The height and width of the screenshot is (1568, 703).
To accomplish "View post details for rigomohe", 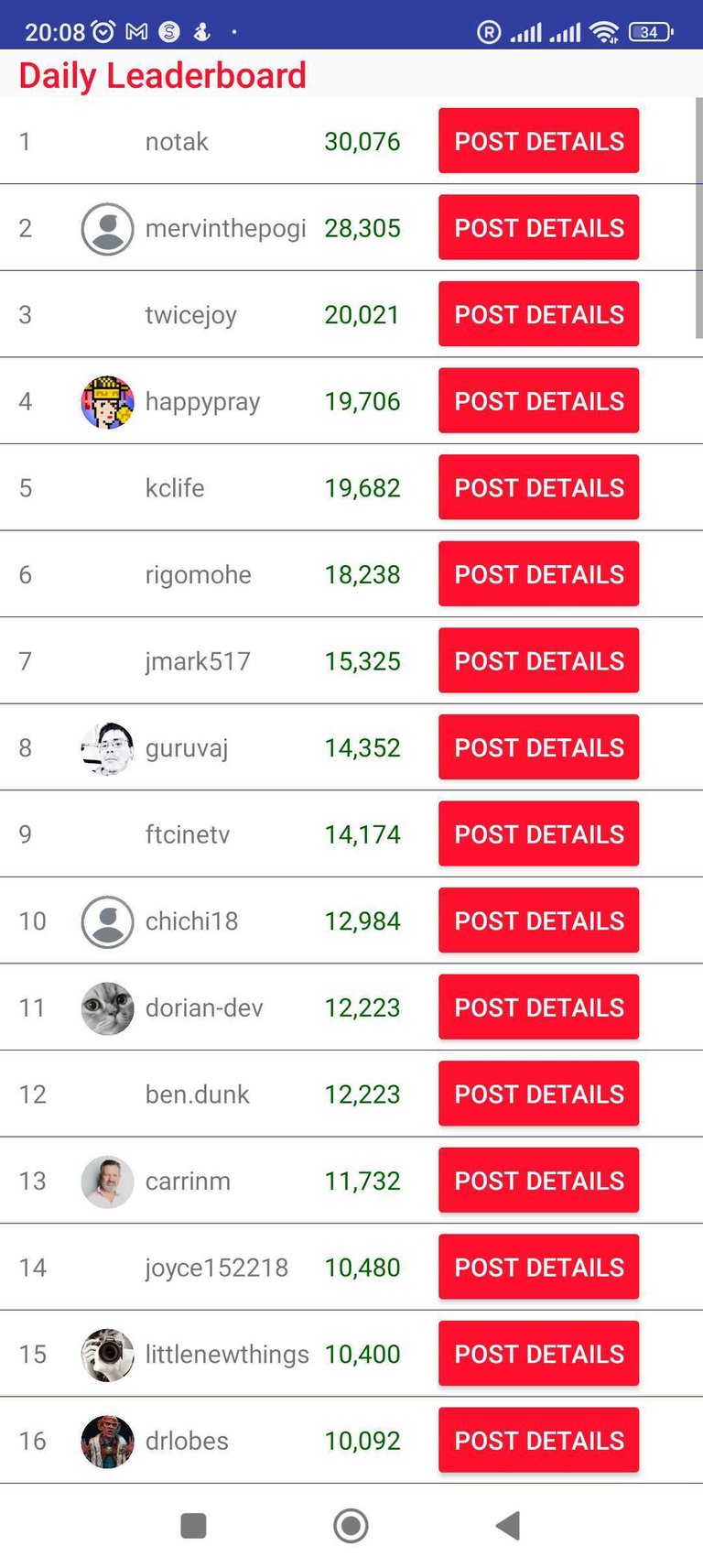I will 538,574.
